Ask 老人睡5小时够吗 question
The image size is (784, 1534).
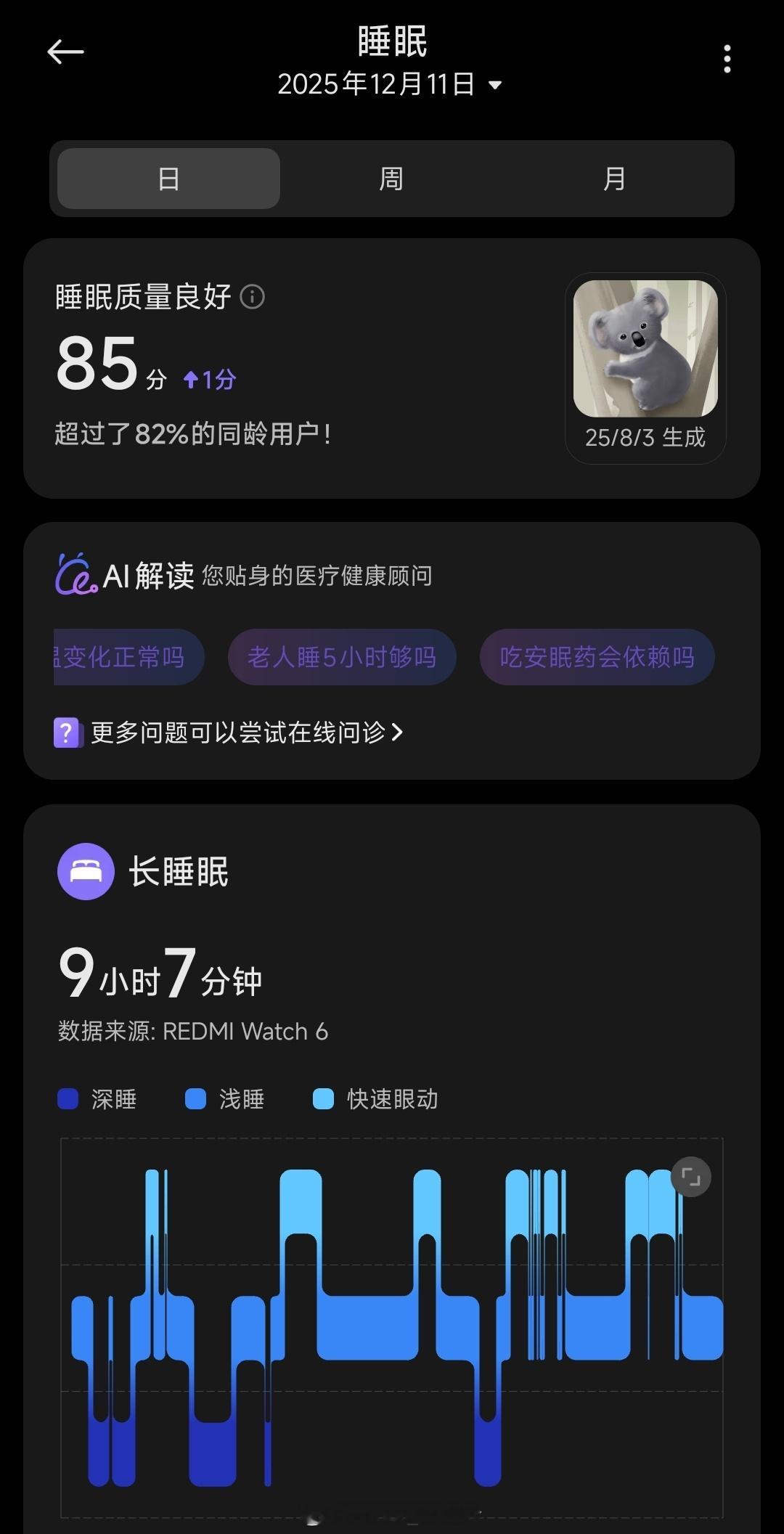click(342, 656)
